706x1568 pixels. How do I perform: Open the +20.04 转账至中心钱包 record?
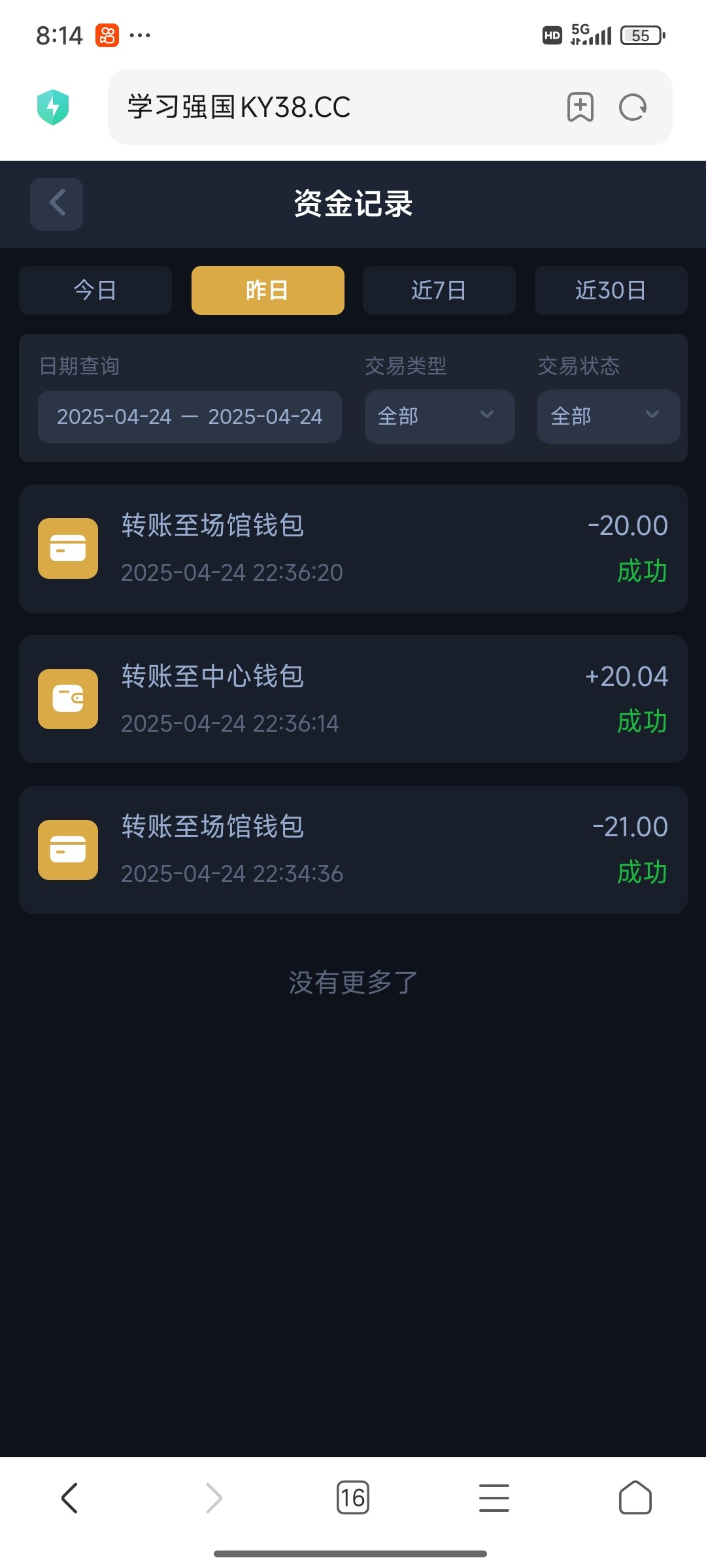point(353,699)
